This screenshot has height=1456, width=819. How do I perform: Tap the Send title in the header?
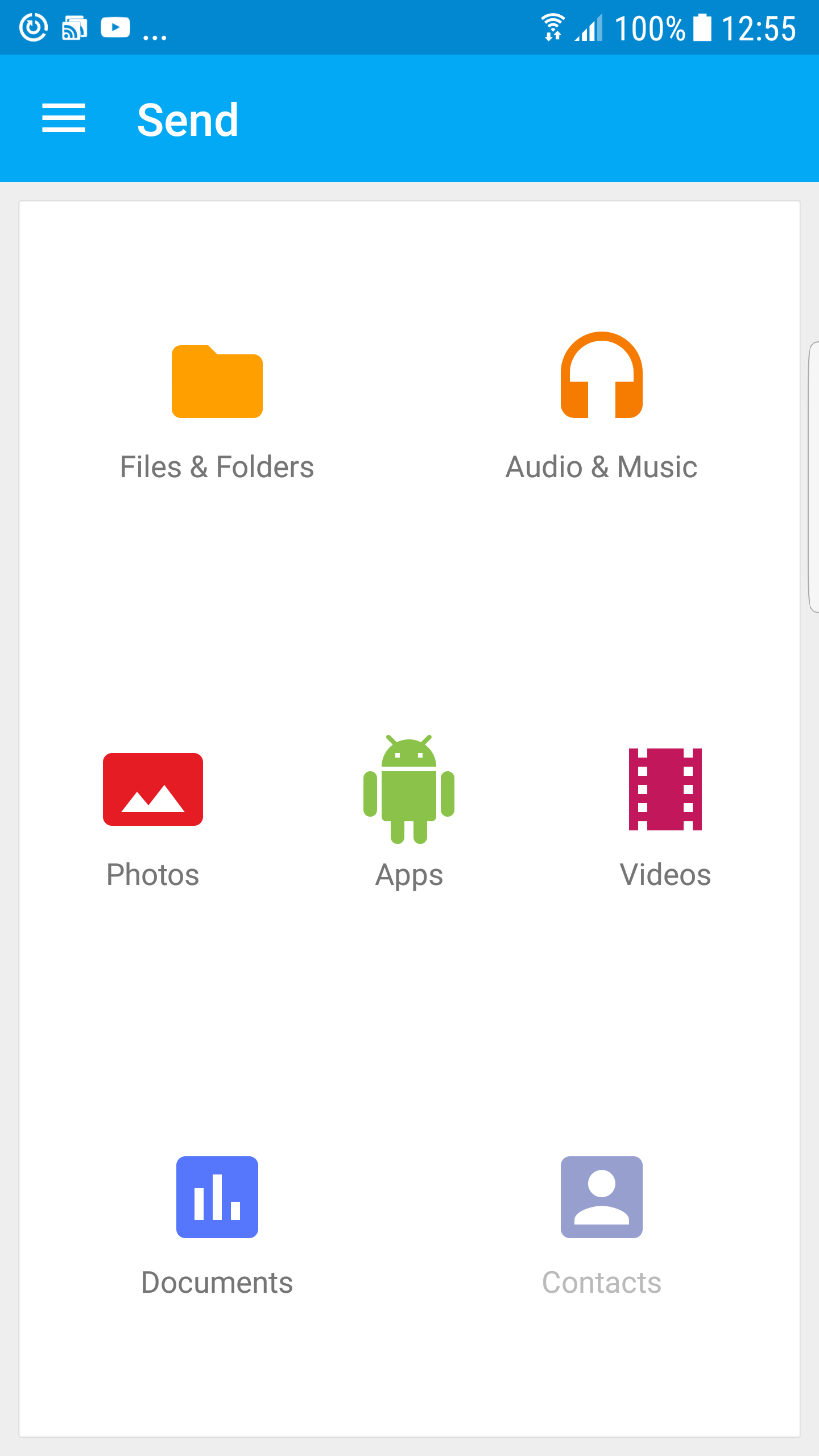[x=188, y=119]
